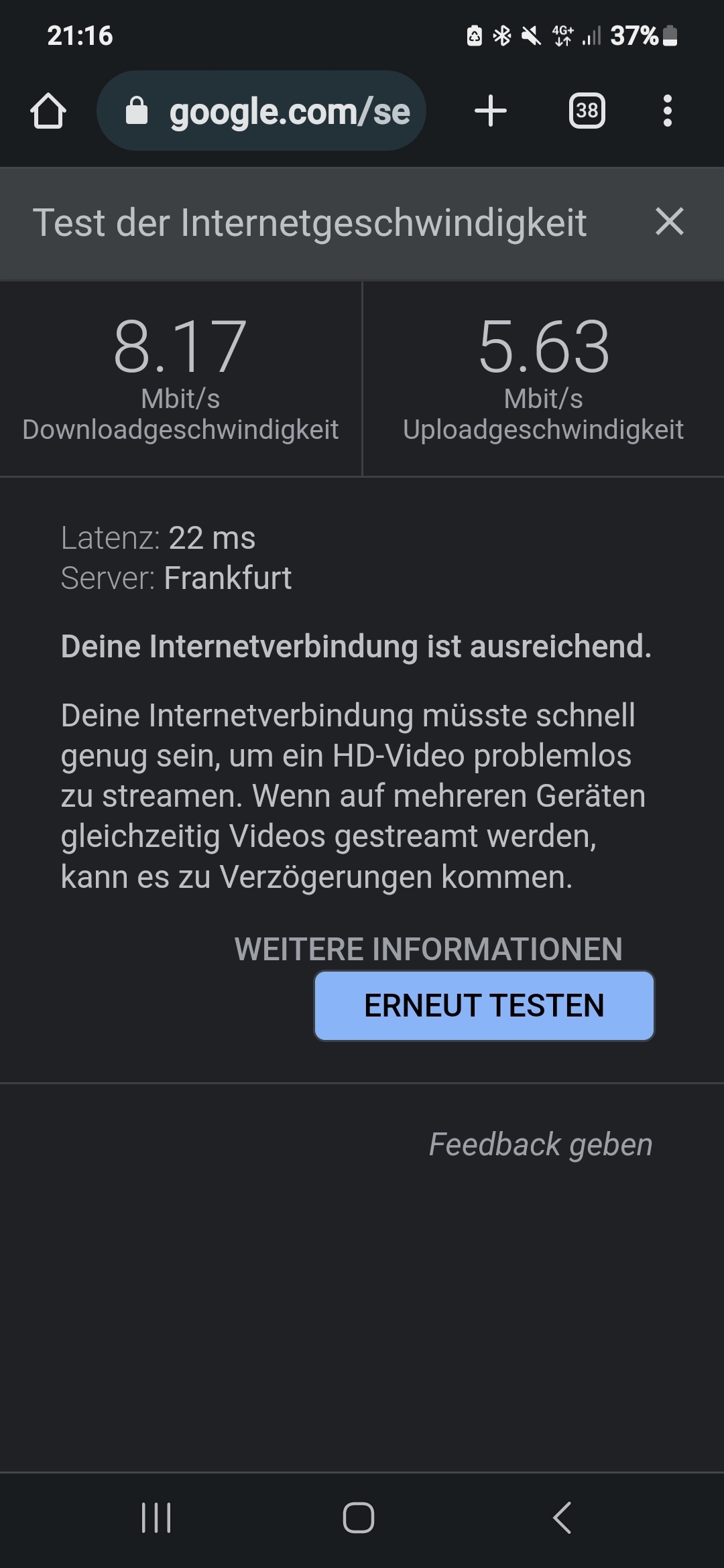The image size is (724, 1568).
Task: Tap the browser home icon
Action: click(x=48, y=111)
